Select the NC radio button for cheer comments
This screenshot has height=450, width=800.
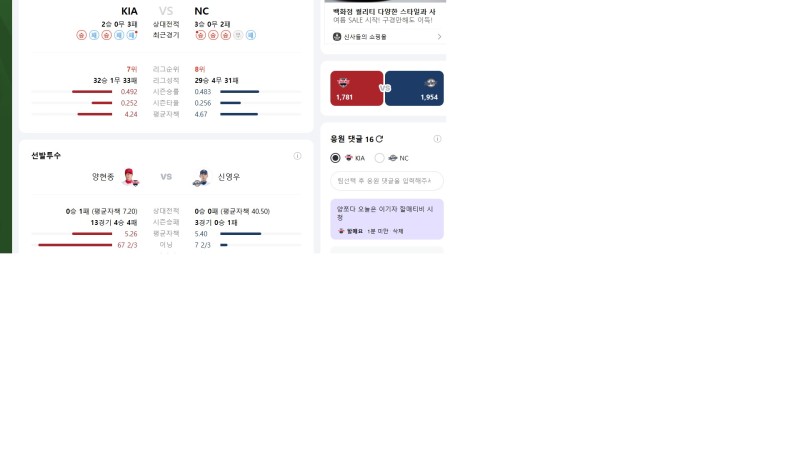[380, 158]
